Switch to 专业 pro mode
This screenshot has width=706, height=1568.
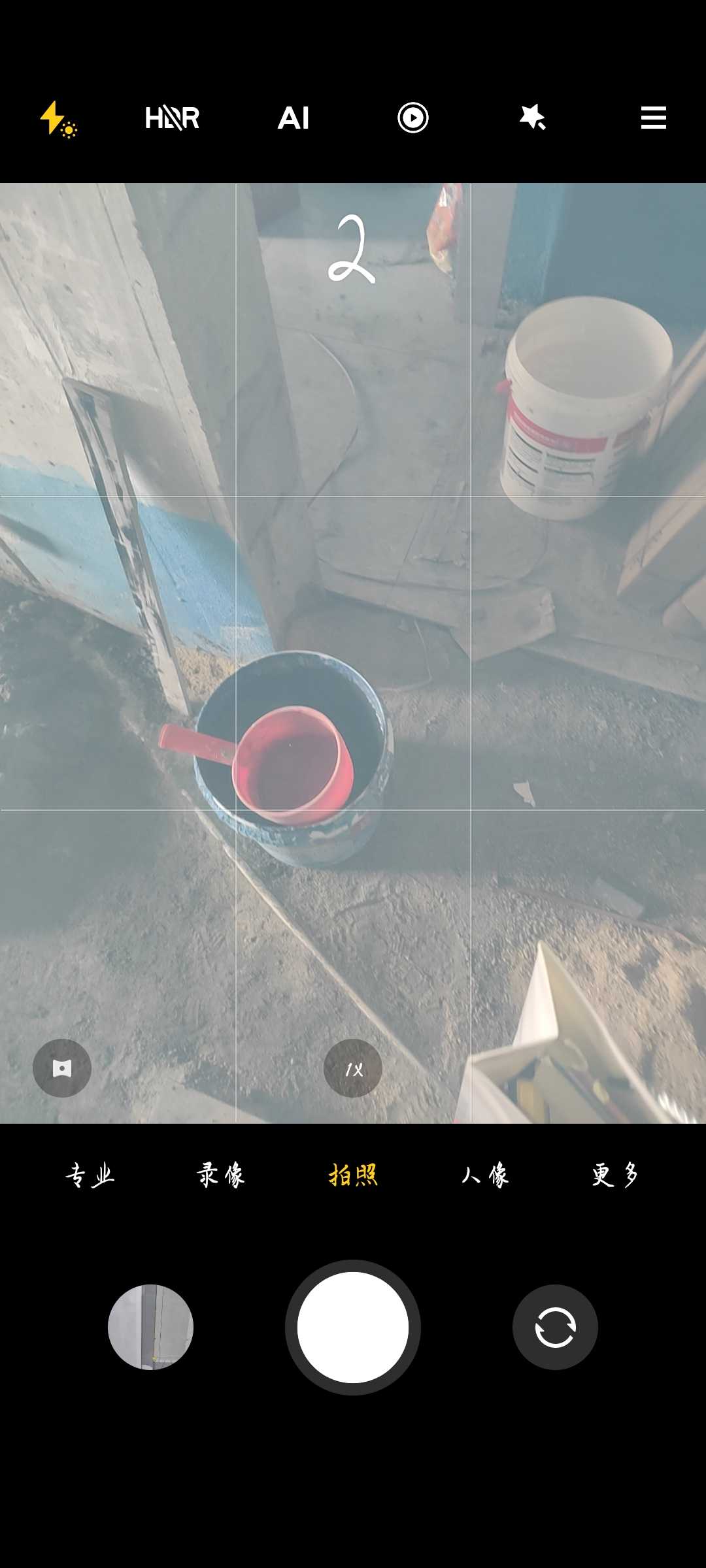point(90,1175)
